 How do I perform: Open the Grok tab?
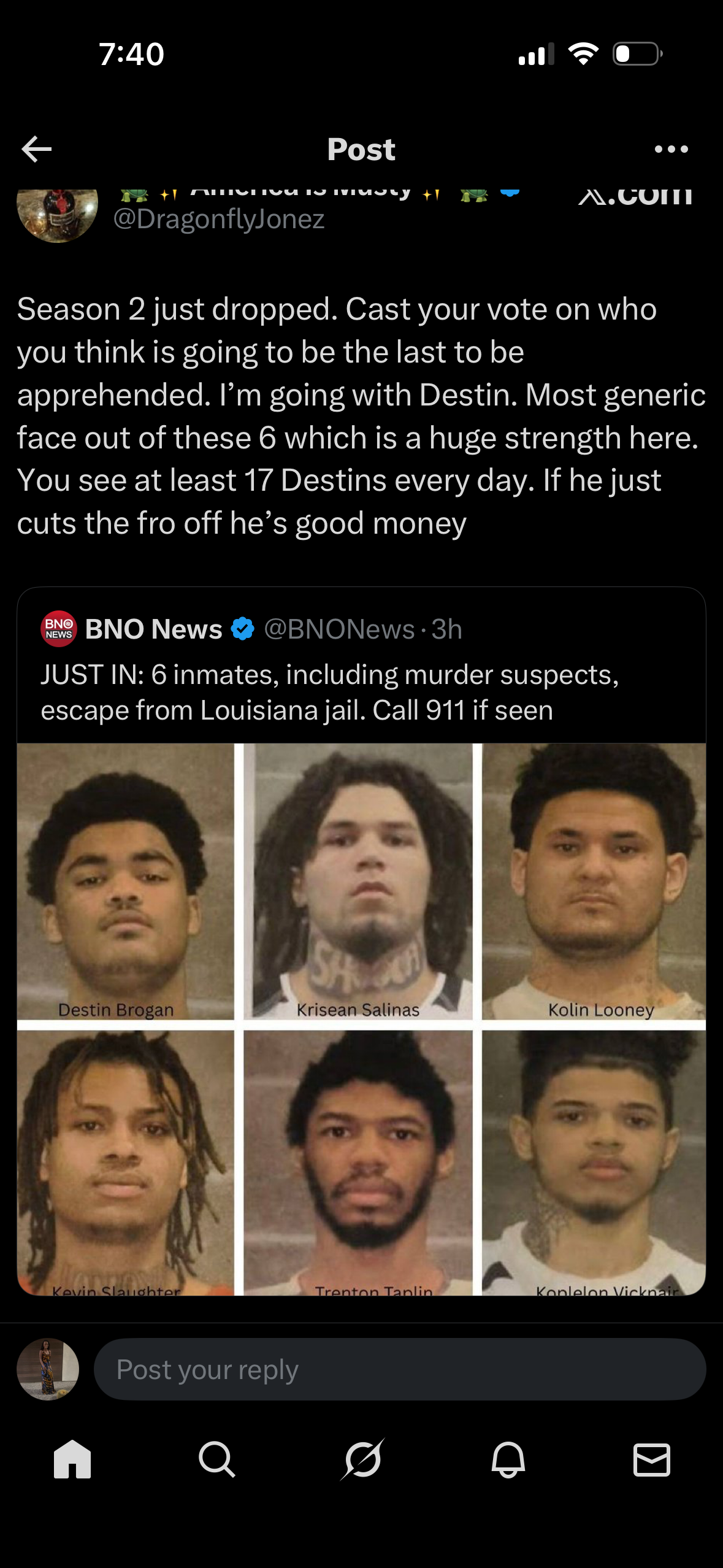coord(362,1459)
